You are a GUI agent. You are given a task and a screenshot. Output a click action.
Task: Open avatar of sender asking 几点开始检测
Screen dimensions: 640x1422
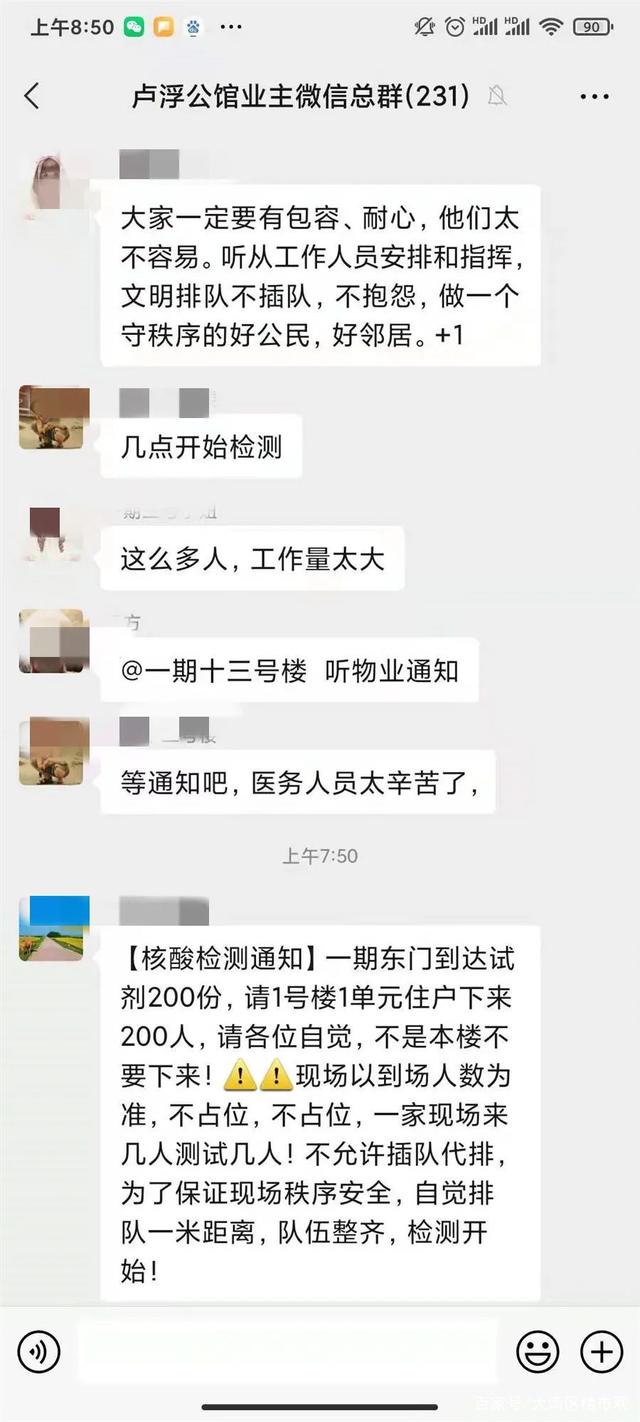(x=54, y=417)
